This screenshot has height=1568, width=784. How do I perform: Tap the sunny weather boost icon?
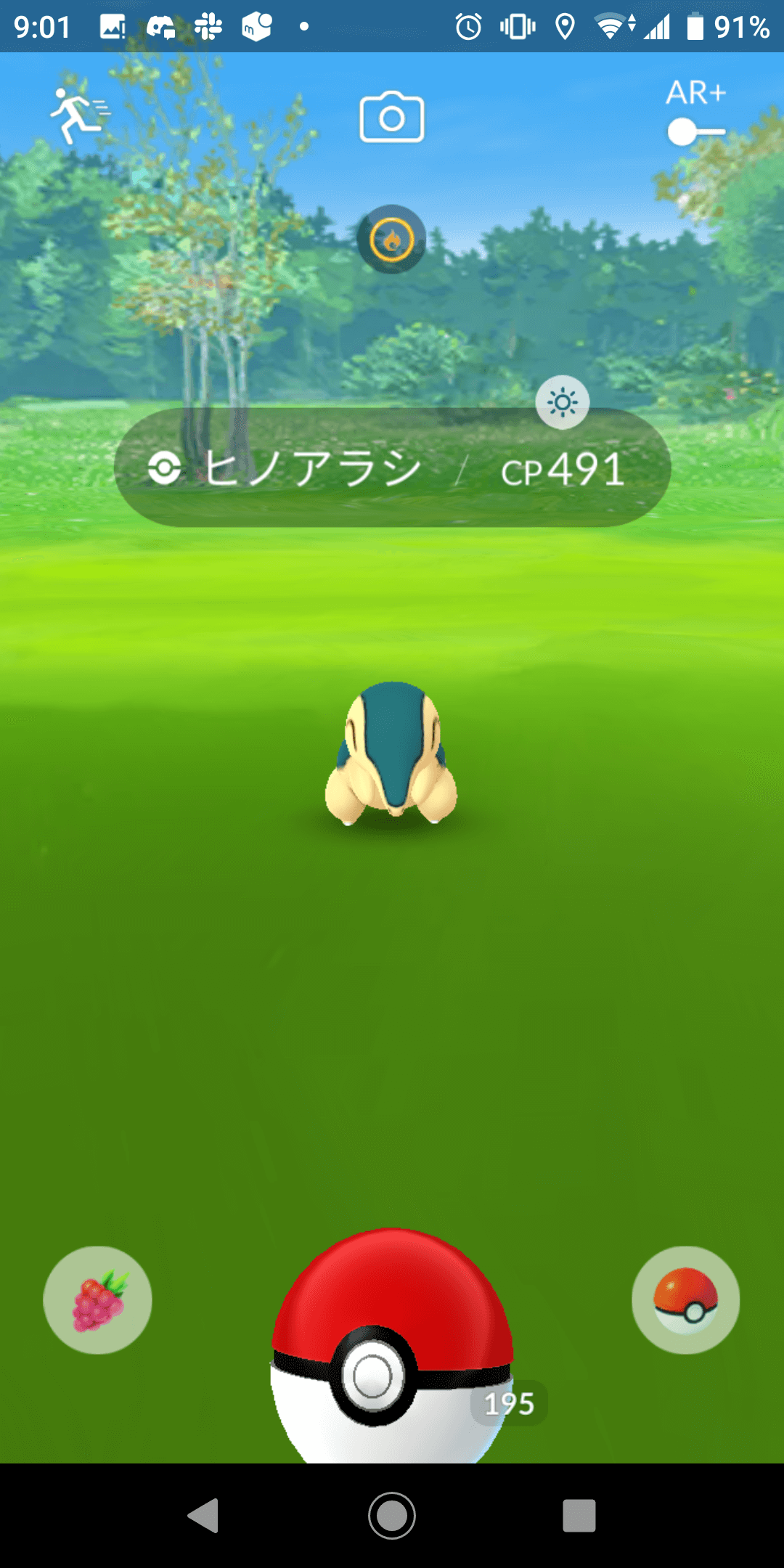(563, 402)
